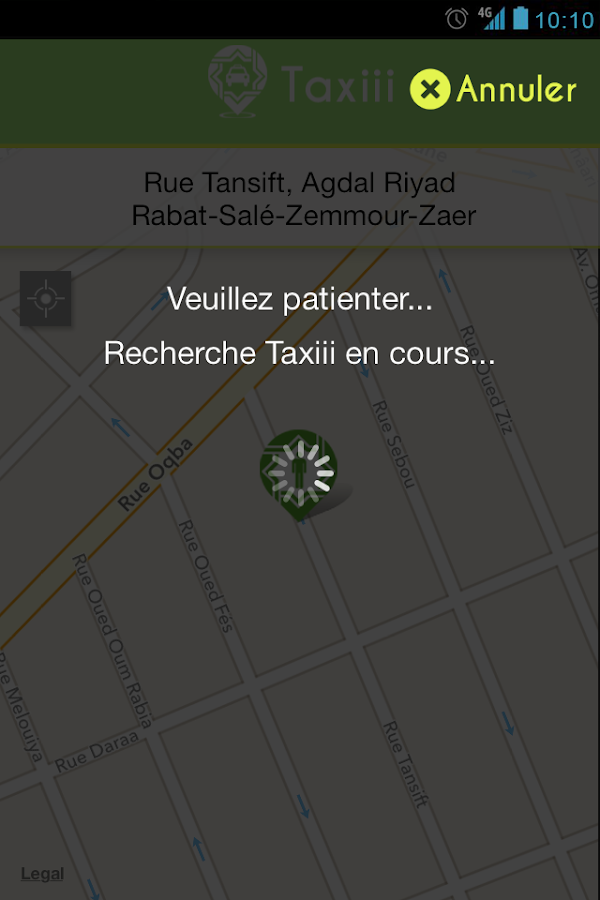Tap the address bar showing Rue Tansift
600x900 pixels.
[300, 198]
